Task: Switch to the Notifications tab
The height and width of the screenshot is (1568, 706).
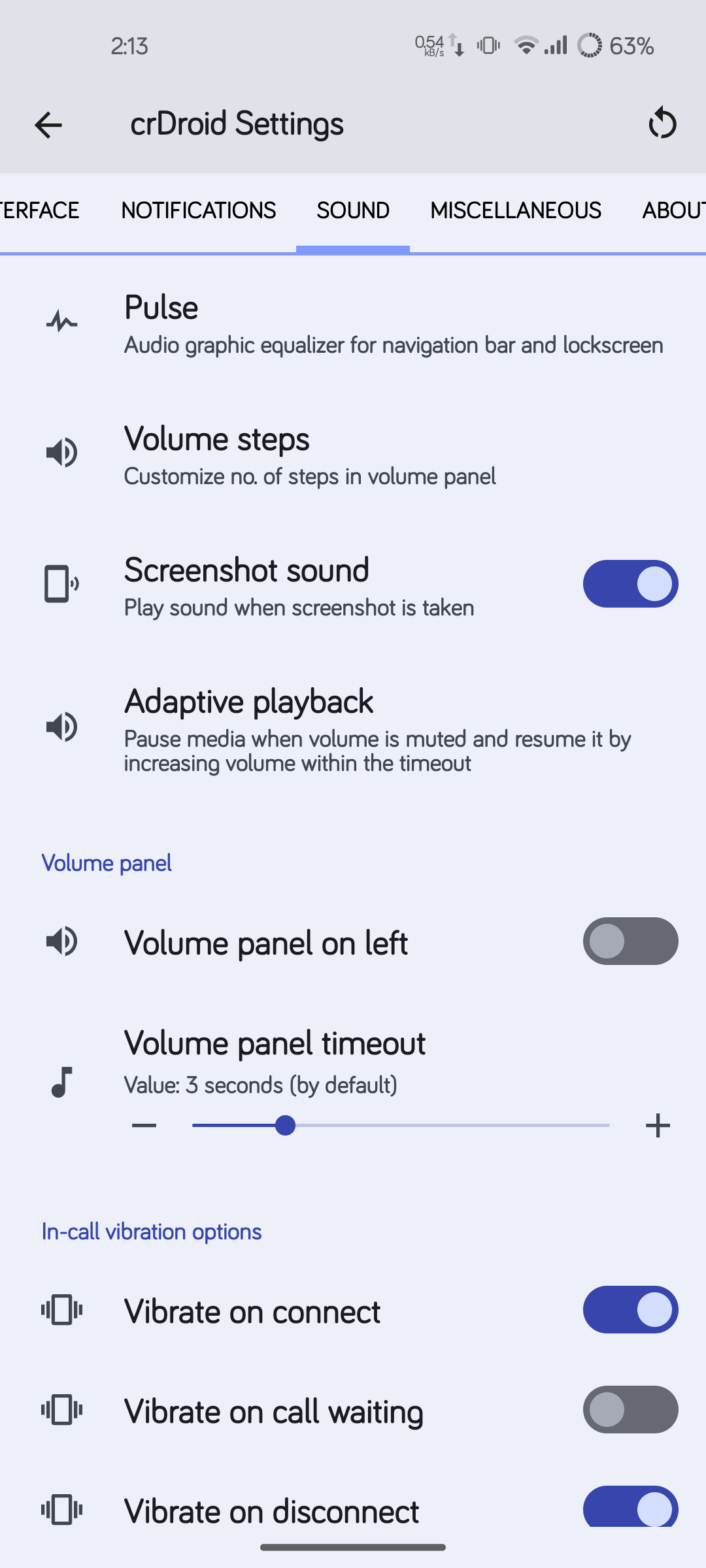Action: point(199,210)
